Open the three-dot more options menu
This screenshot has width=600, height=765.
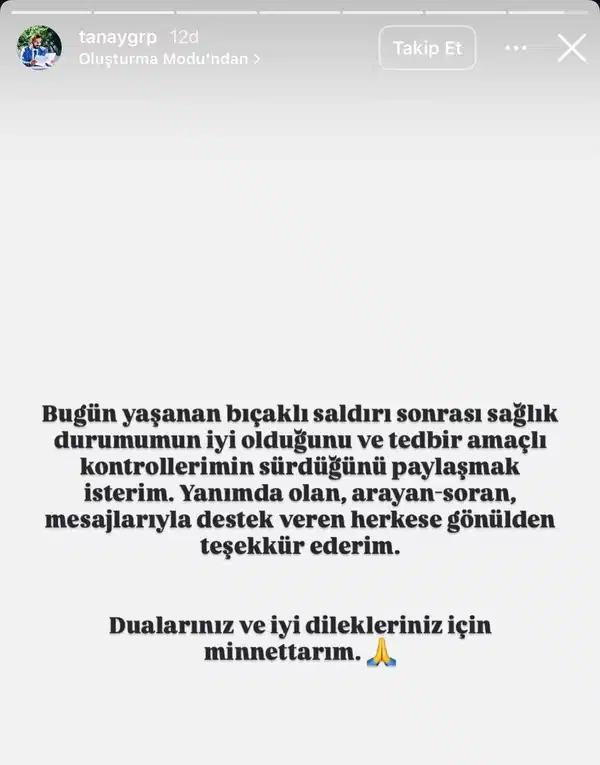pyautogui.click(x=516, y=48)
